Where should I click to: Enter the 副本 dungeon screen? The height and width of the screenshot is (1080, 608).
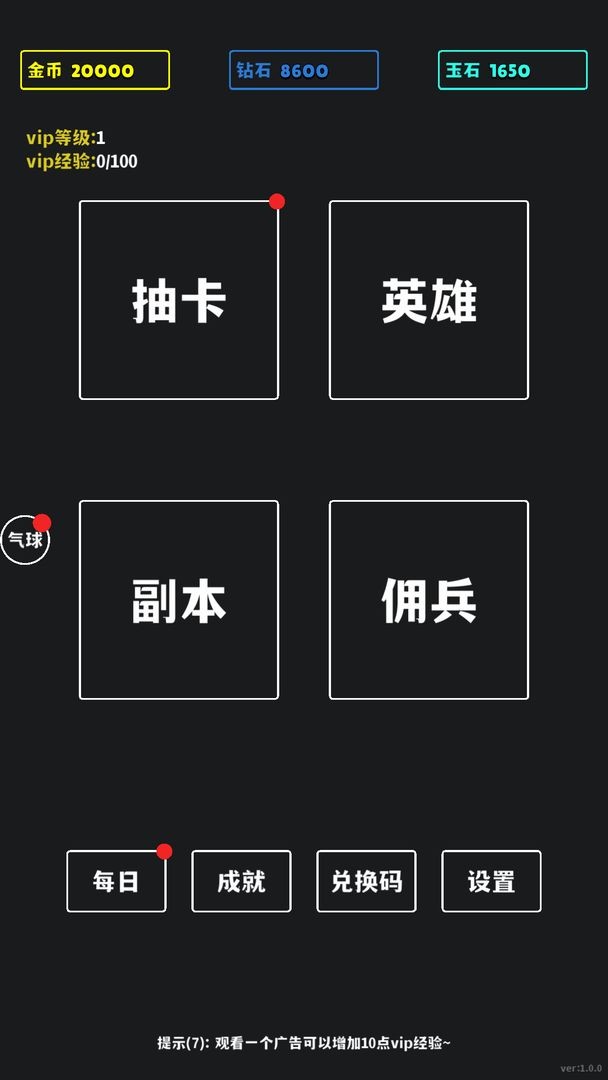pos(179,600)
